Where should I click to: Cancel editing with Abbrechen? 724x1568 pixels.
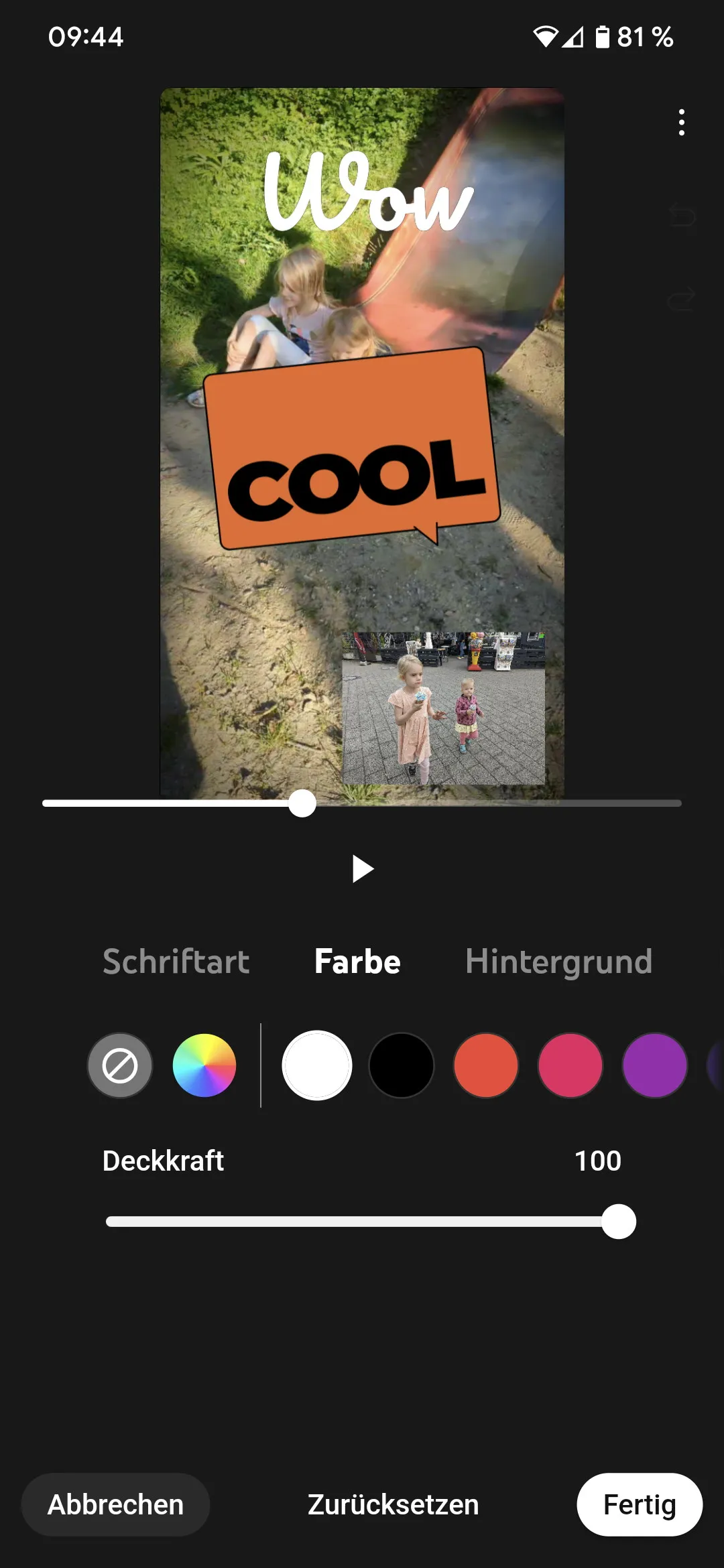pos(115,1504)
